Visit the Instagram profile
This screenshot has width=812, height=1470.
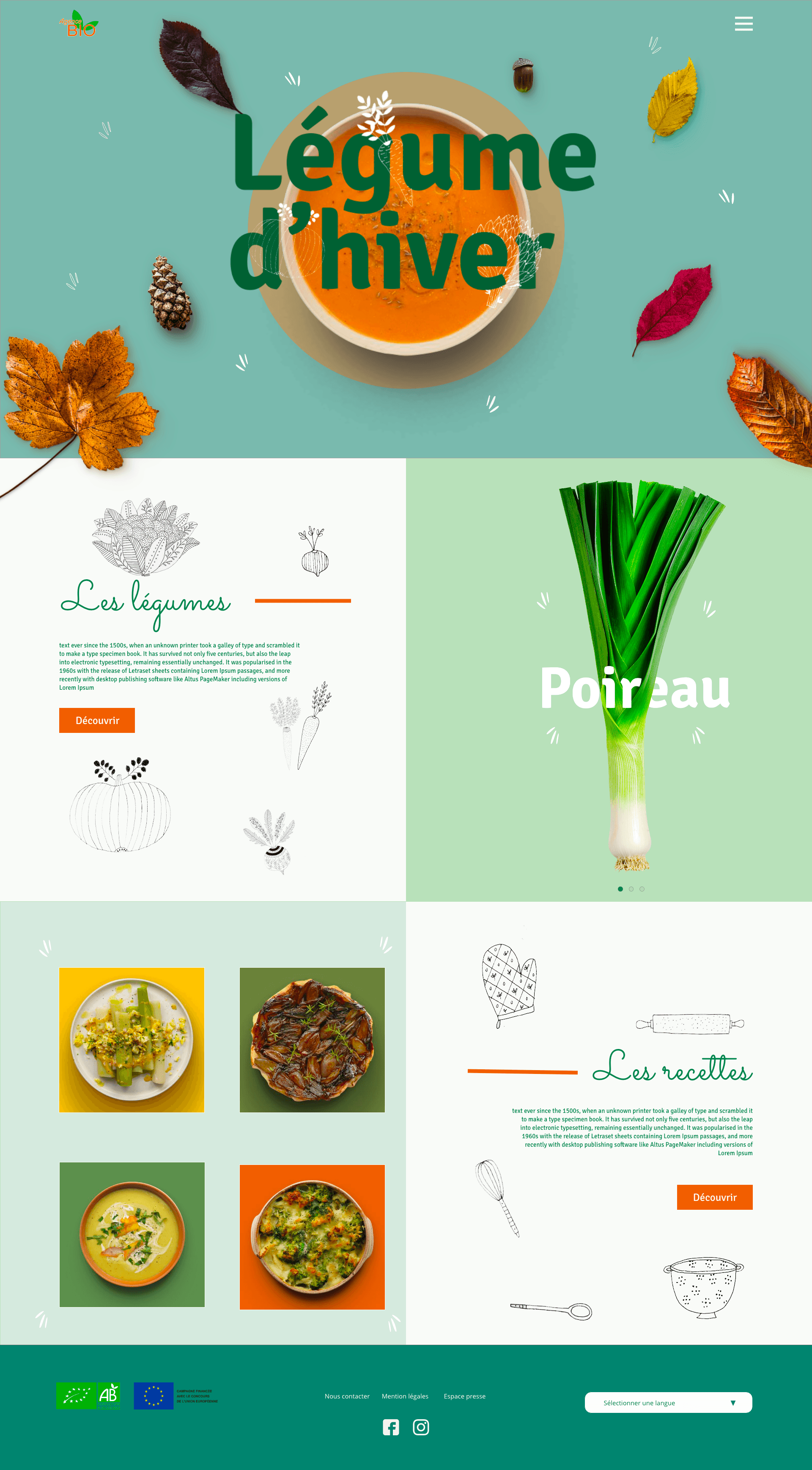tap(421, 1427)
